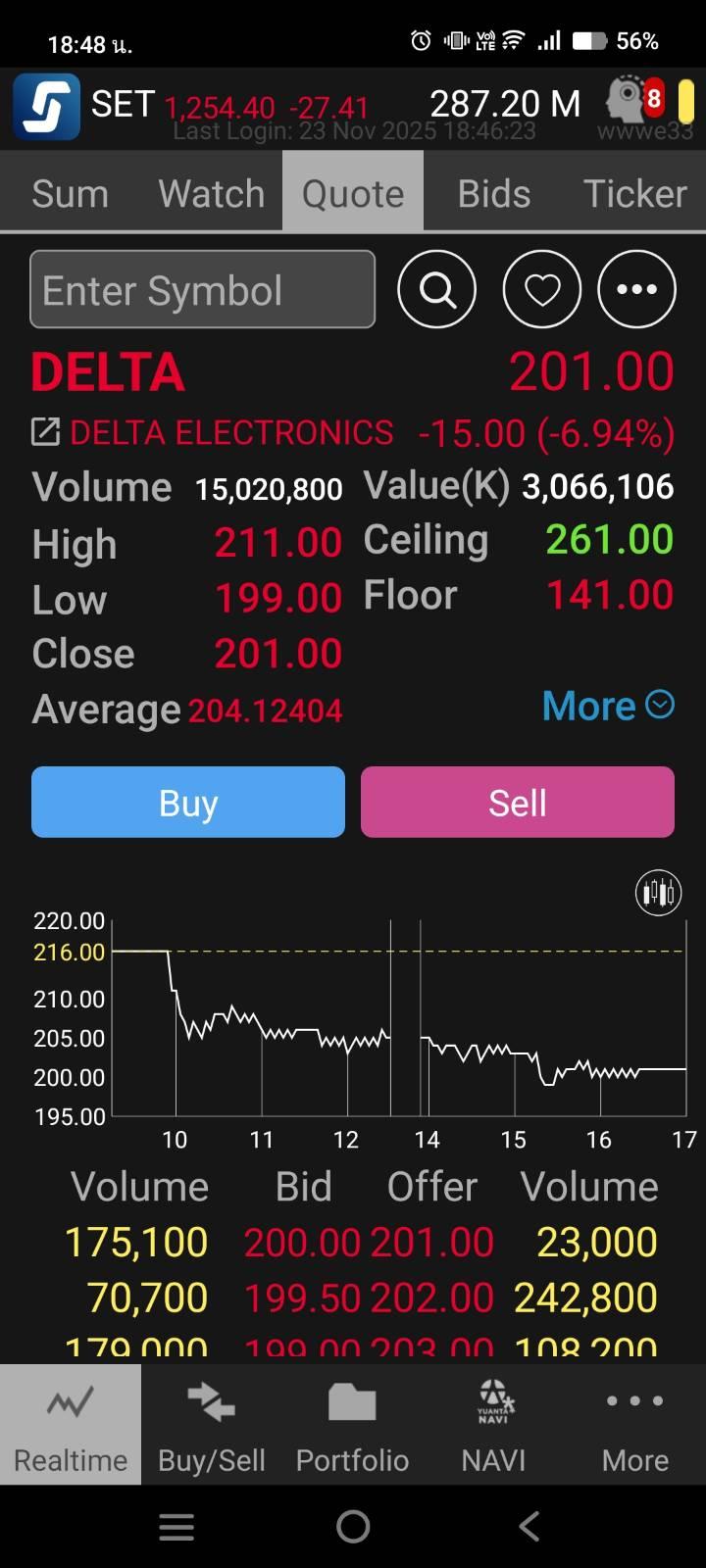Open DELTA ELECTRONICS company details link
The width and height of the screenshot is (706, 1568).
coord(46,432)
